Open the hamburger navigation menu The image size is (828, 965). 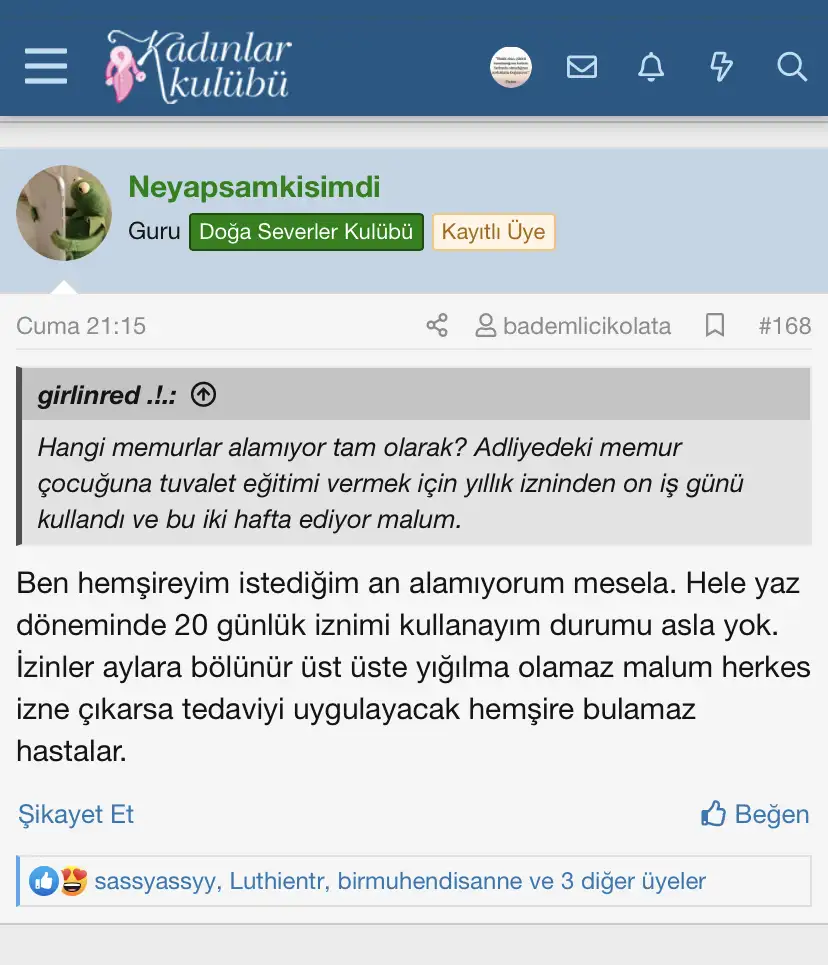coord(45,67)
